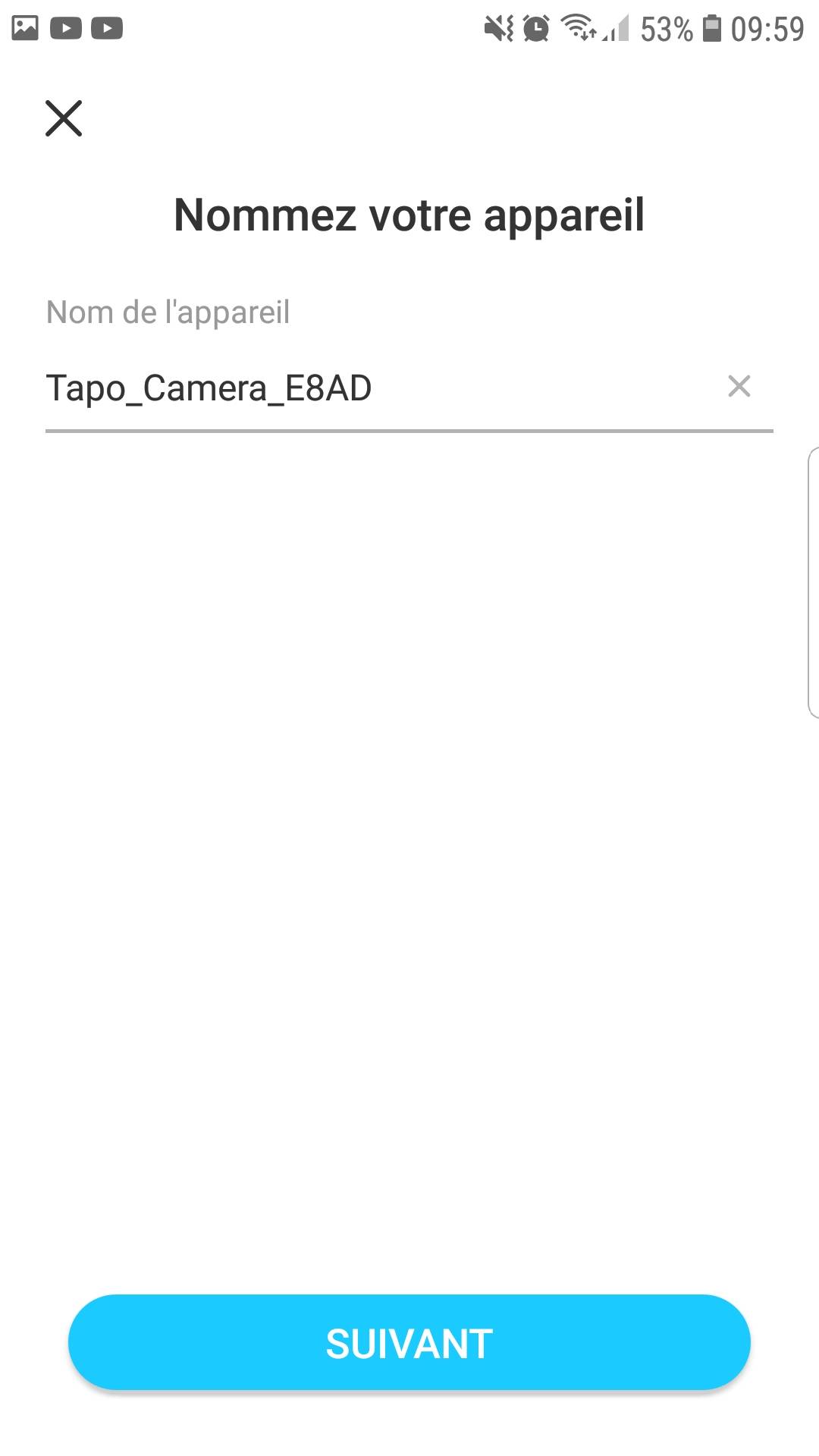Clear the device name text

pyautogui.click(x=739, y=387)
